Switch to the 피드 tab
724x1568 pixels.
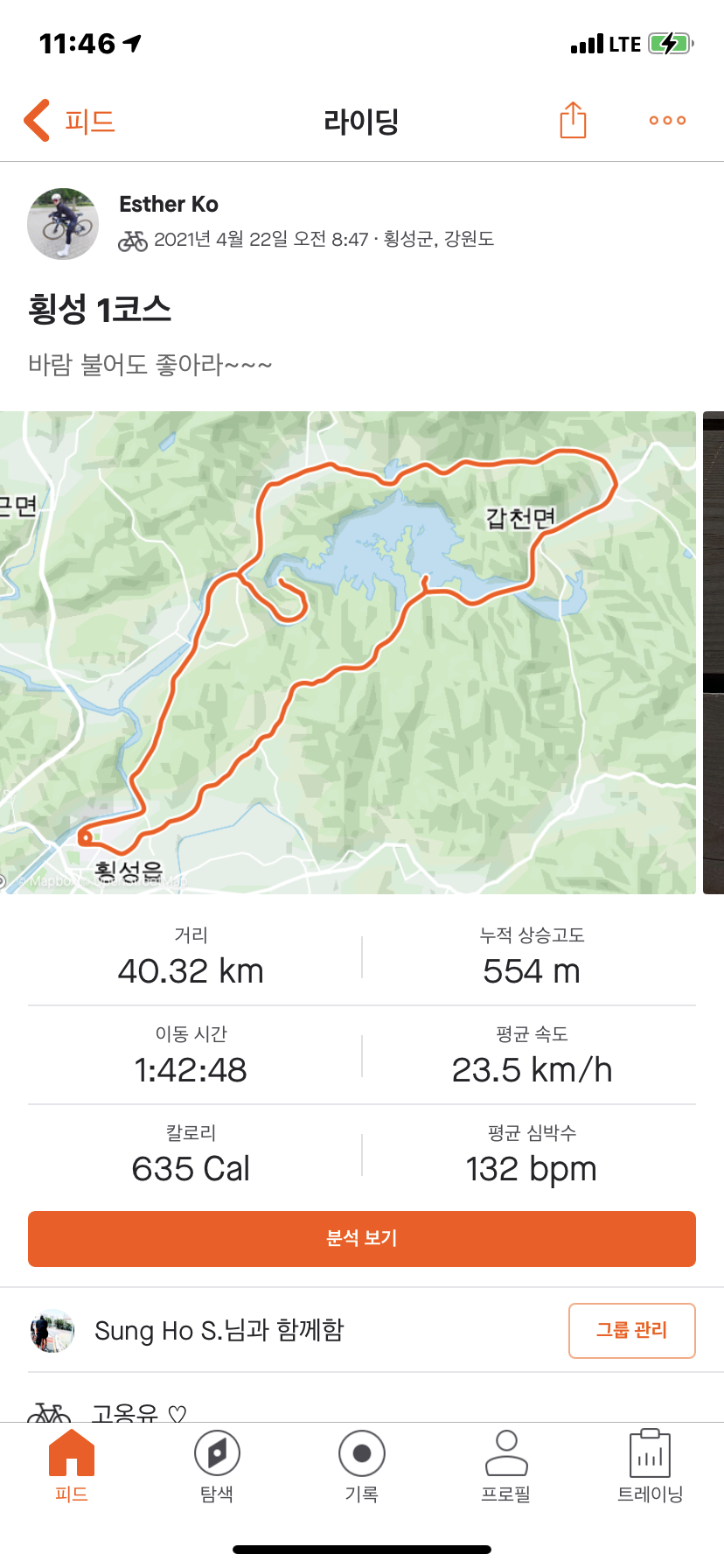click(72, 1466)
